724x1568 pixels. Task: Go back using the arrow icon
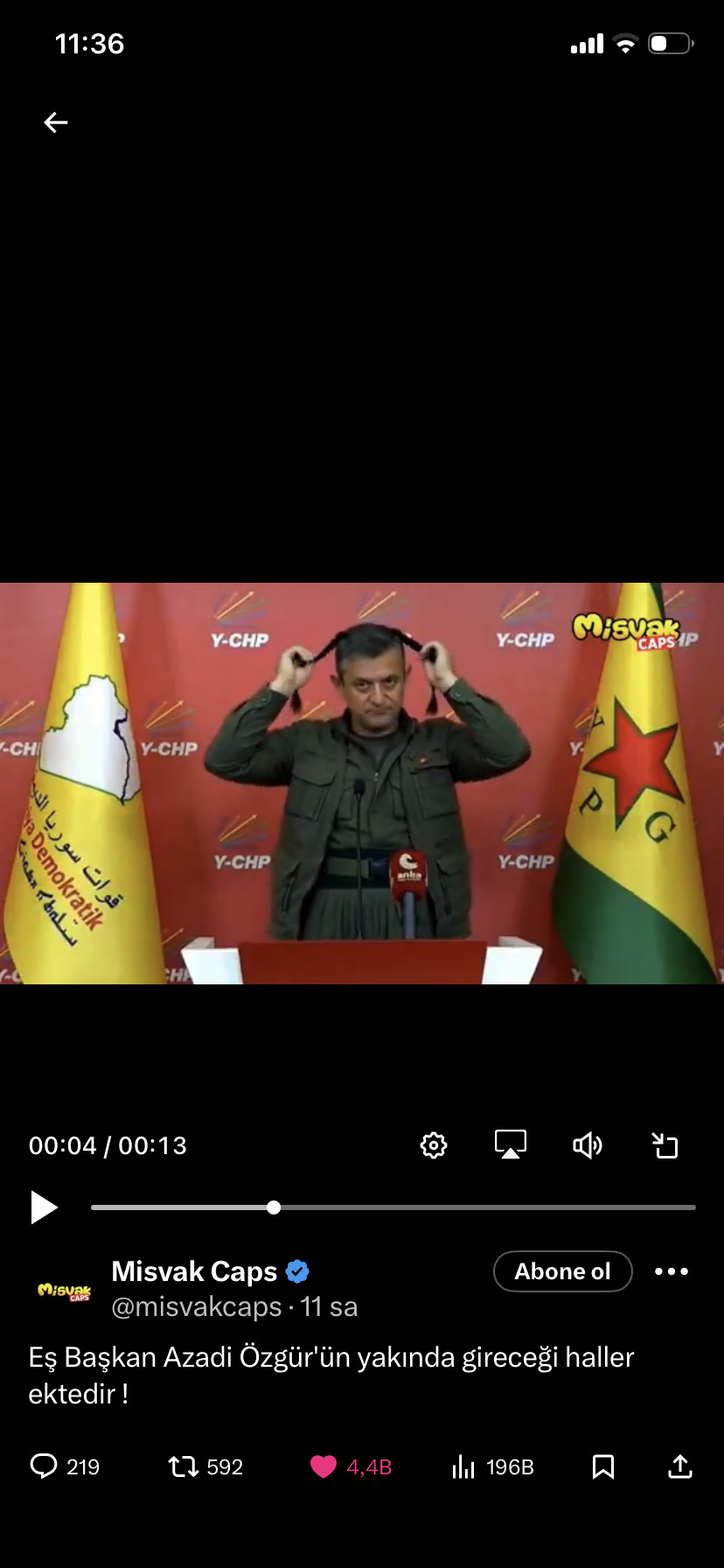(56, 122)
